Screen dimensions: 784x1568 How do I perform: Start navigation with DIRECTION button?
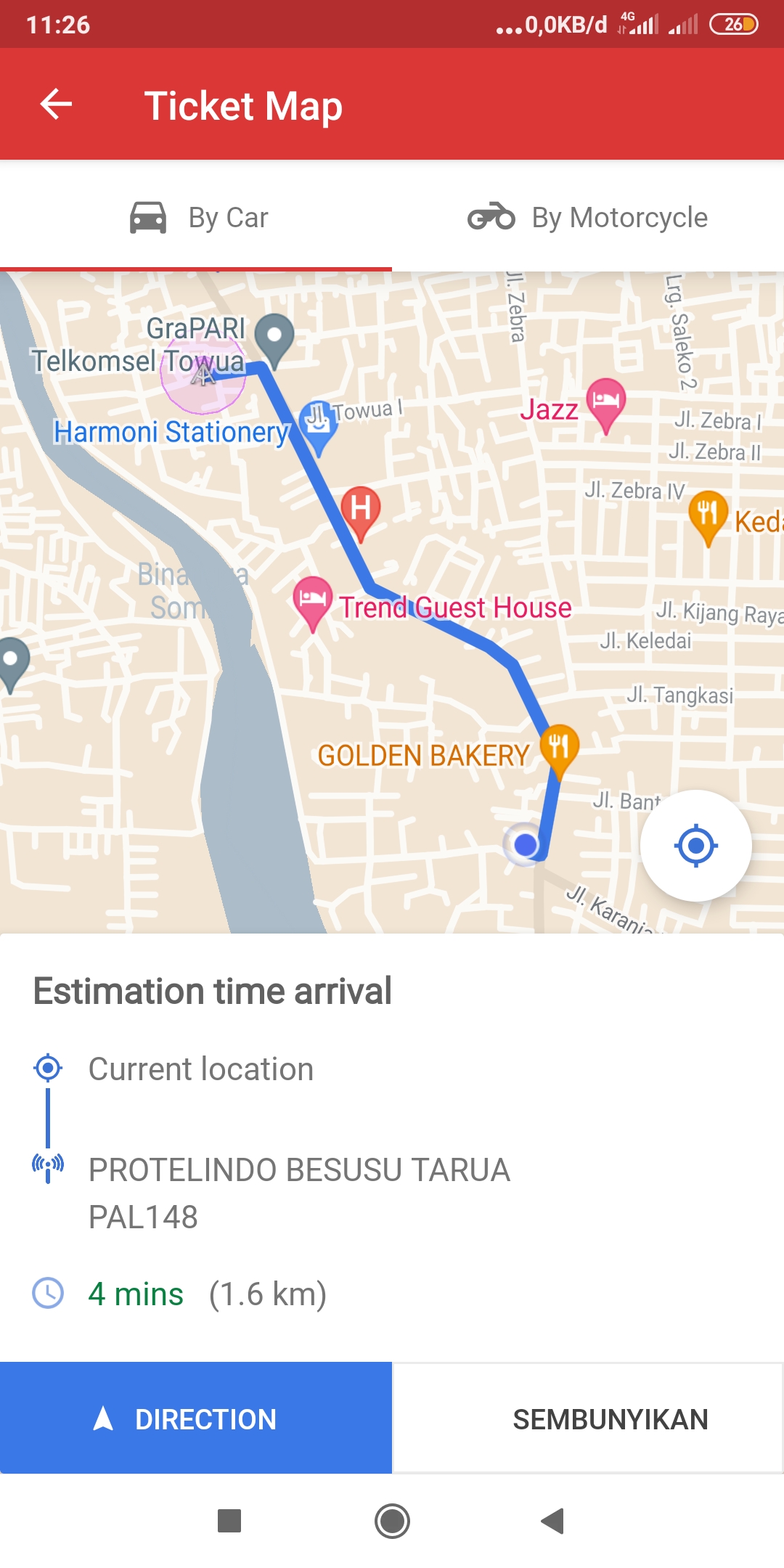tap(196, 1418)
